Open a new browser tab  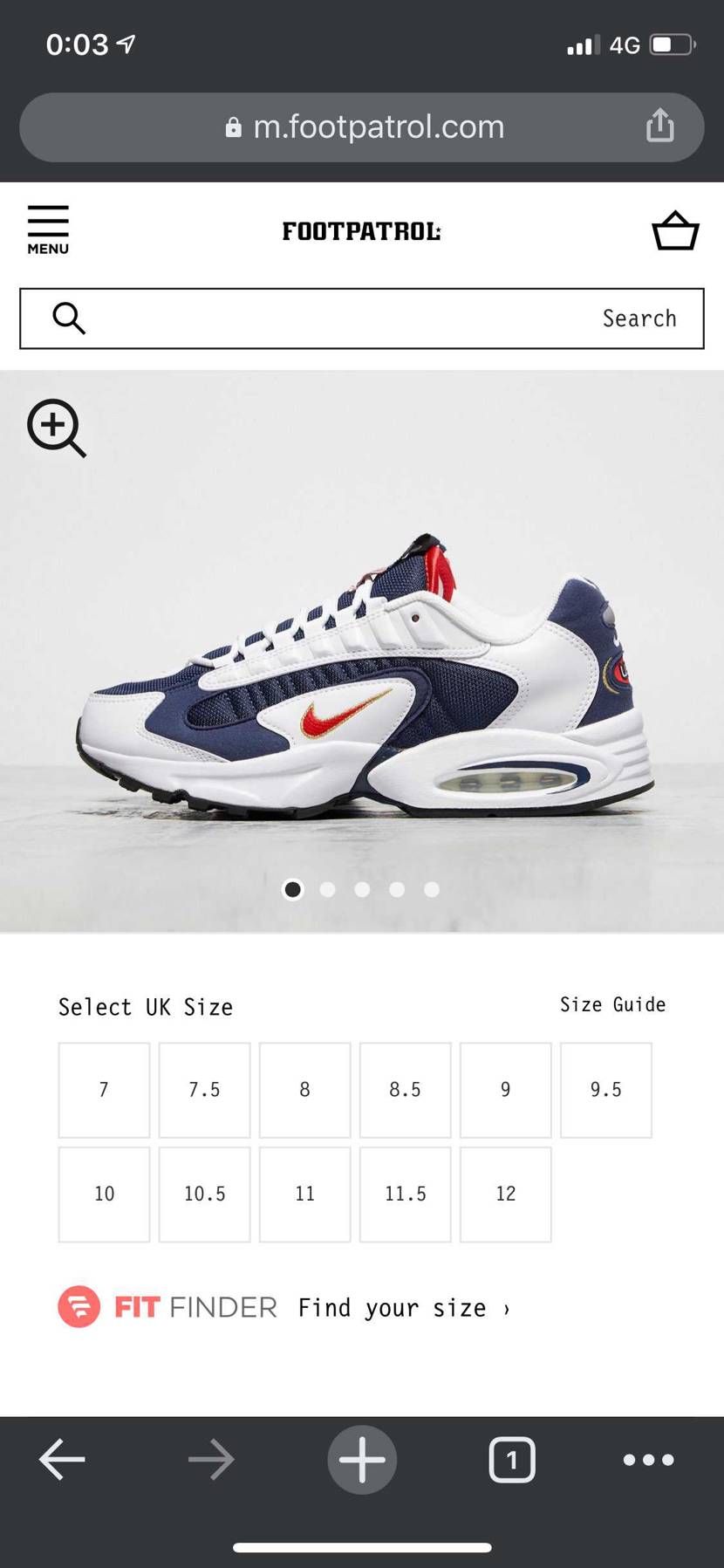click(361, 1460)
